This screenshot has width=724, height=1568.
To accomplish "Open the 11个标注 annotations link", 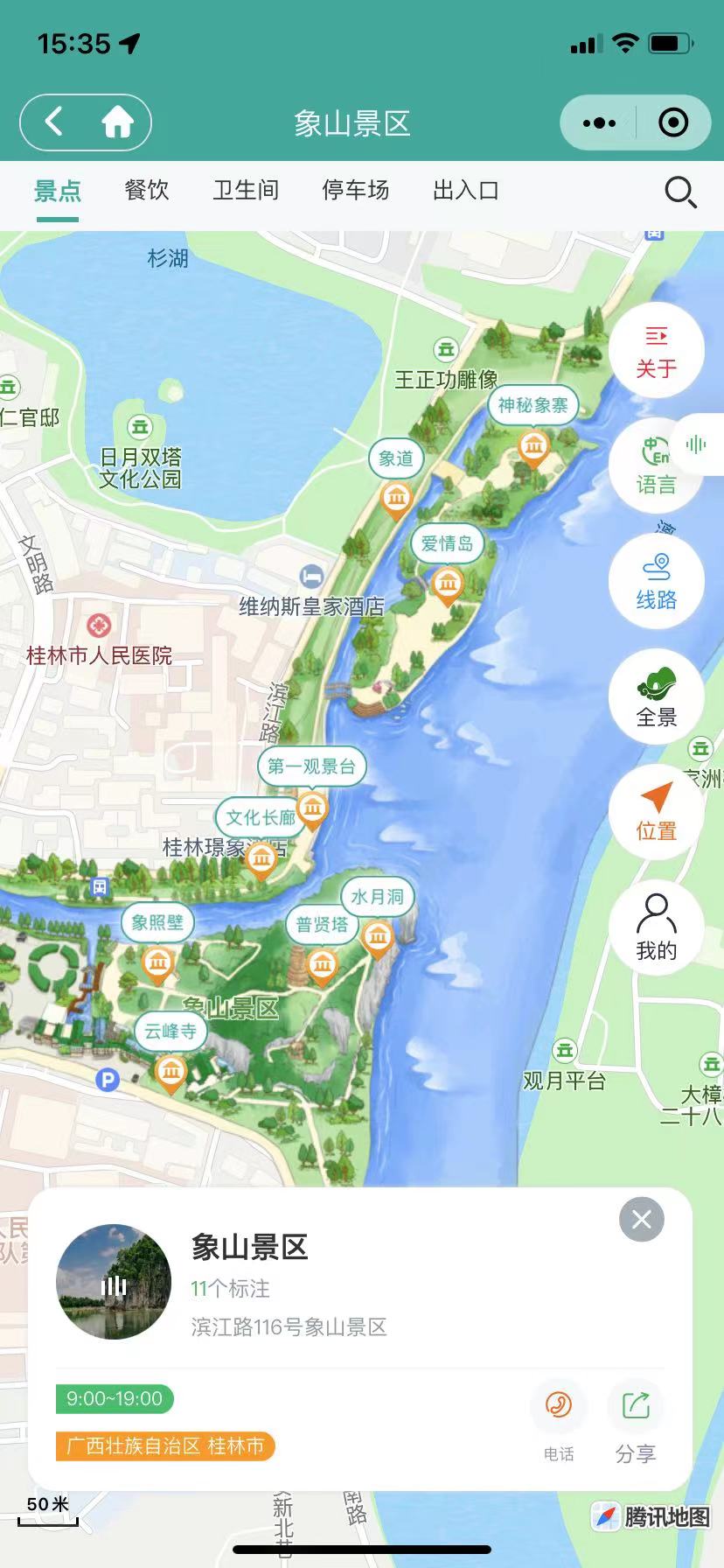I will [231, 1288].
